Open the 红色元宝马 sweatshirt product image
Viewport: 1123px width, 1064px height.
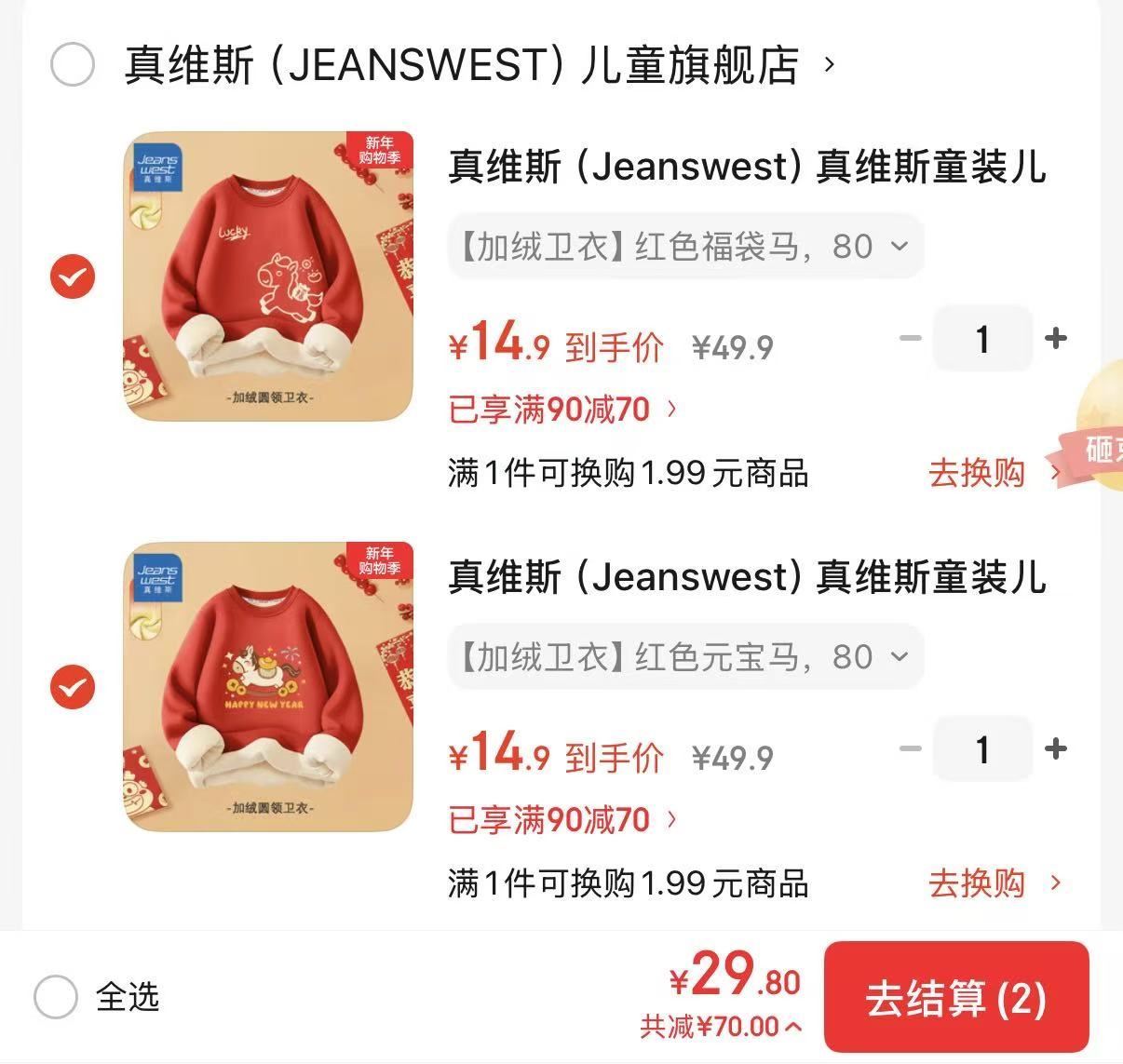coord(269,687)
